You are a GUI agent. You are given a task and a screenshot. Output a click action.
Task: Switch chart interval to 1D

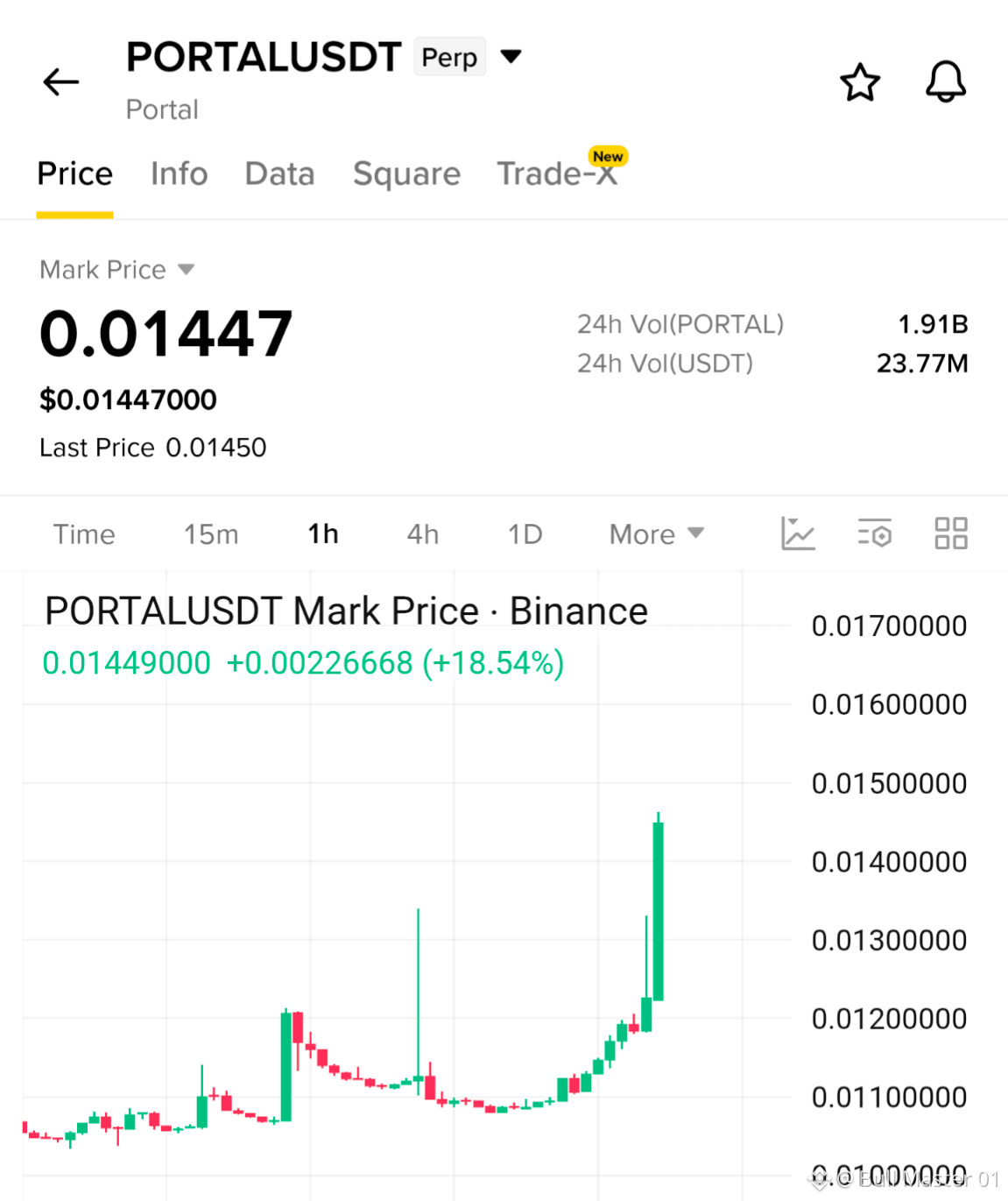525,534
